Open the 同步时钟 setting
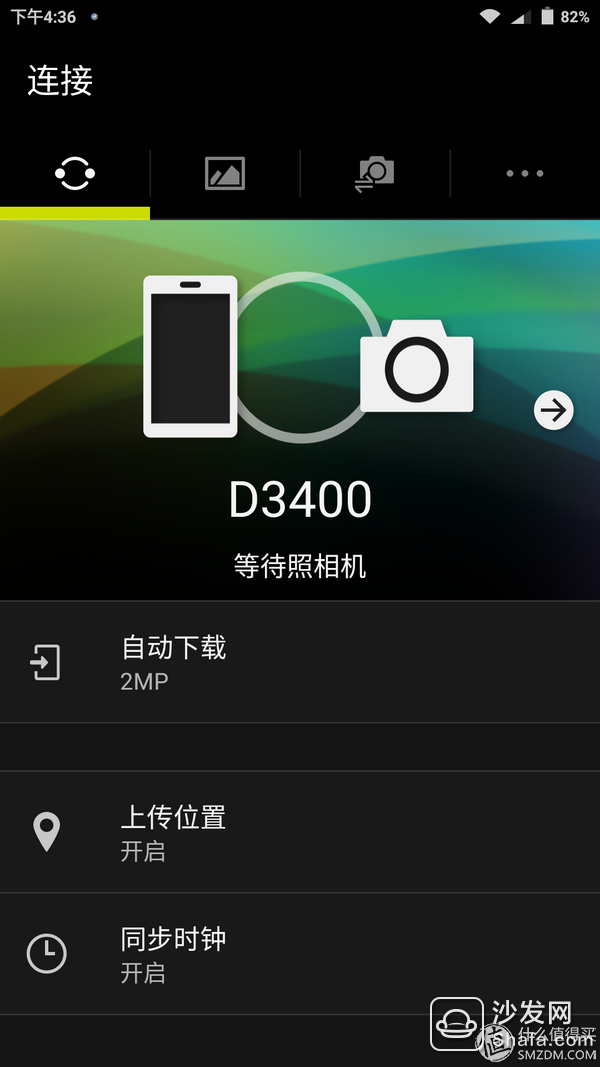The image size is (600, 1067). coord(300,954)
